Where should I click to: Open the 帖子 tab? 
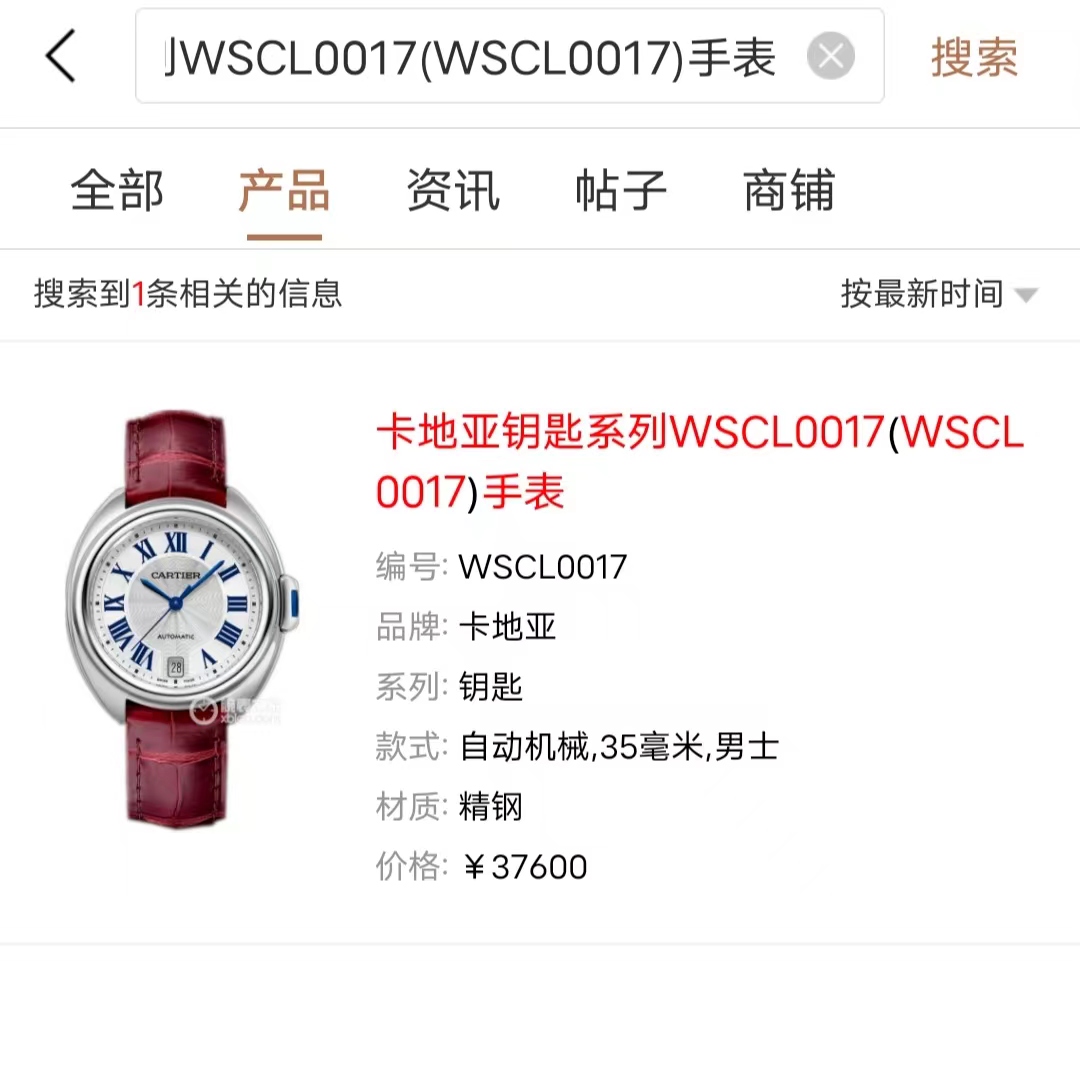(x=620, y=190)
